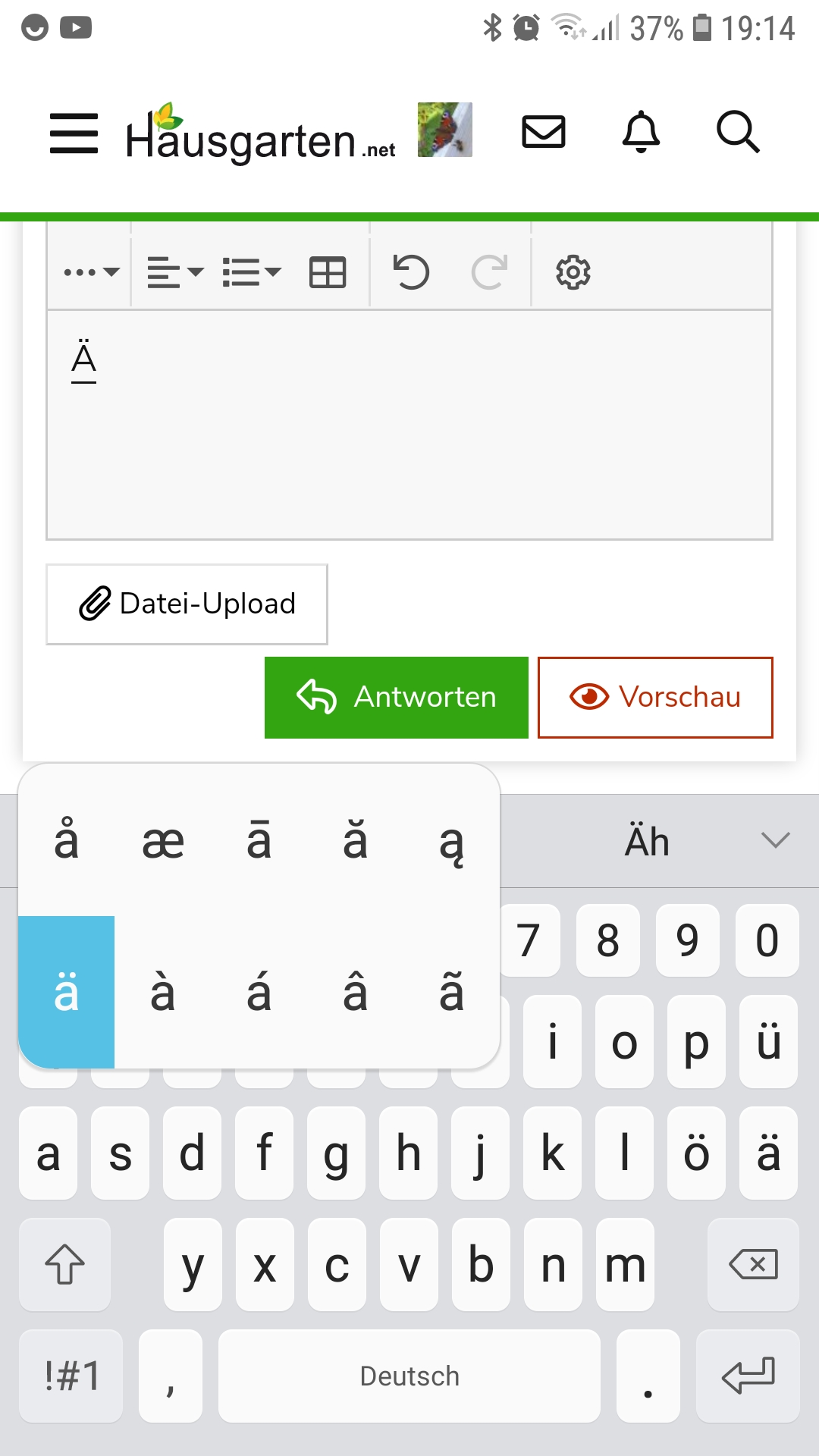This screenshot has width=819, height=1456.
Task: Select the æ character from popup
Action: pyautogui.click(x=163, y=840)
